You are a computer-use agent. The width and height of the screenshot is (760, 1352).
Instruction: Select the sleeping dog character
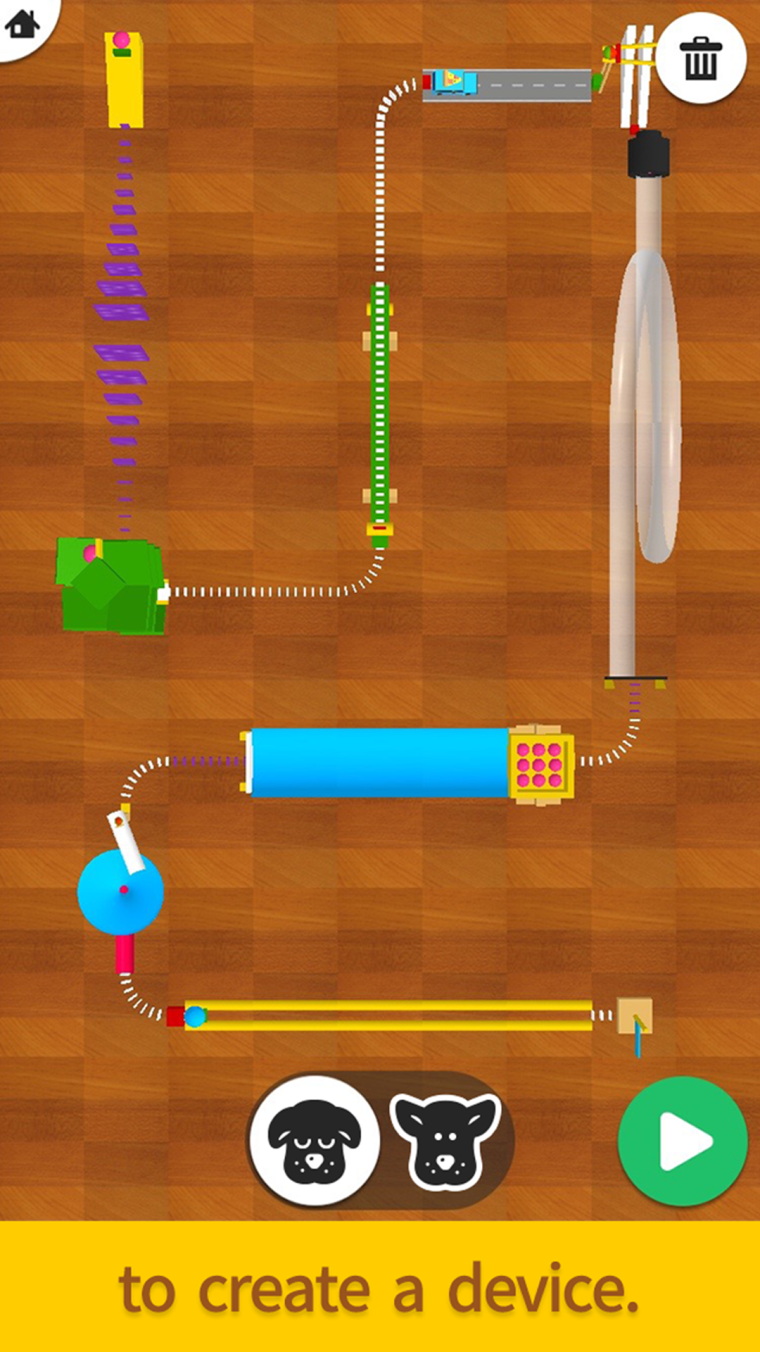(315, 1141)
